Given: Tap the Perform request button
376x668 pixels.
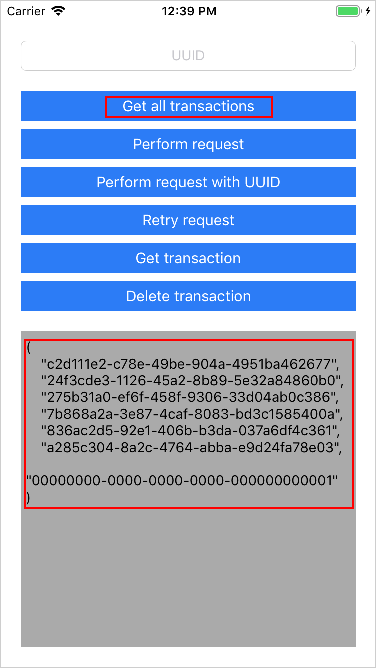Looking at the screenshot, I should tap(188, 144).
